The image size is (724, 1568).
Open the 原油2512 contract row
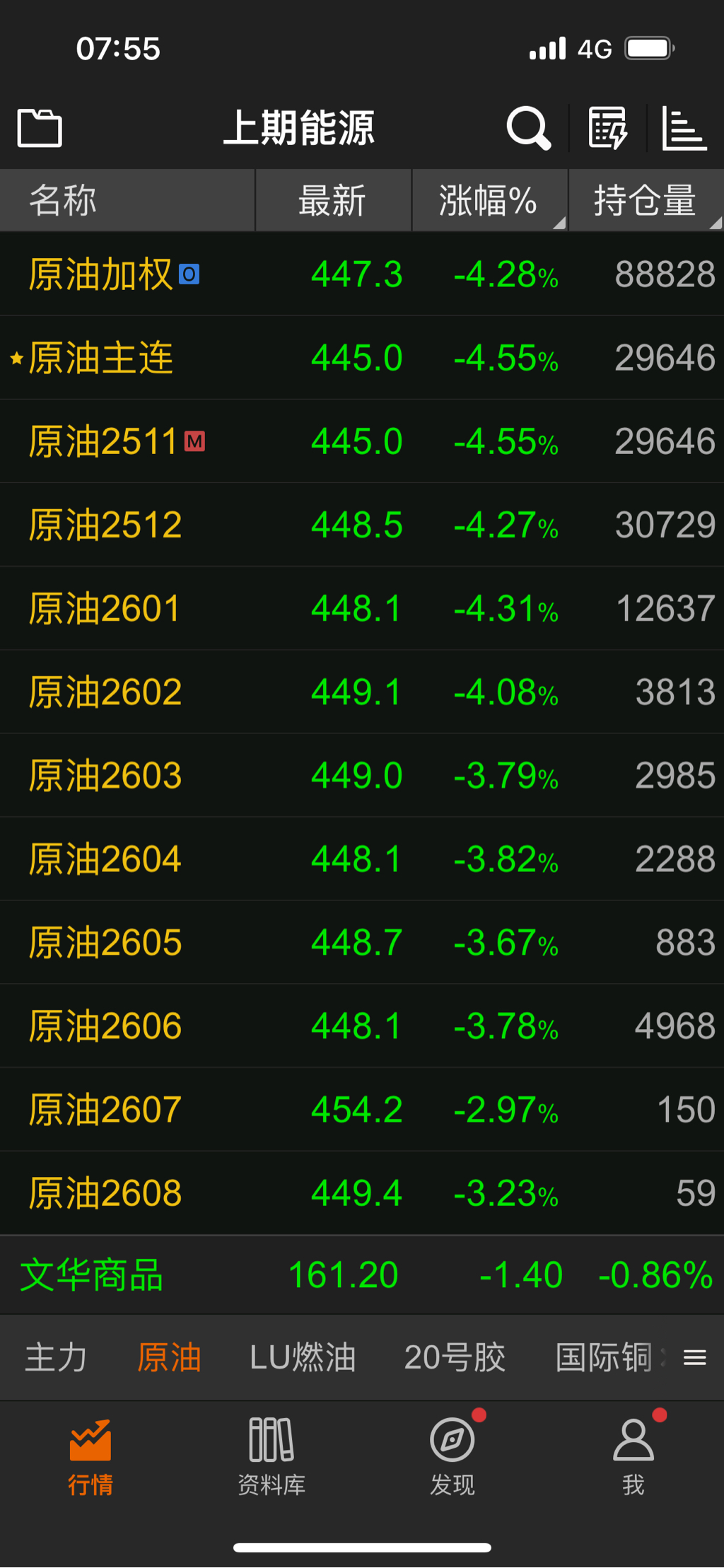click(362, 525)
